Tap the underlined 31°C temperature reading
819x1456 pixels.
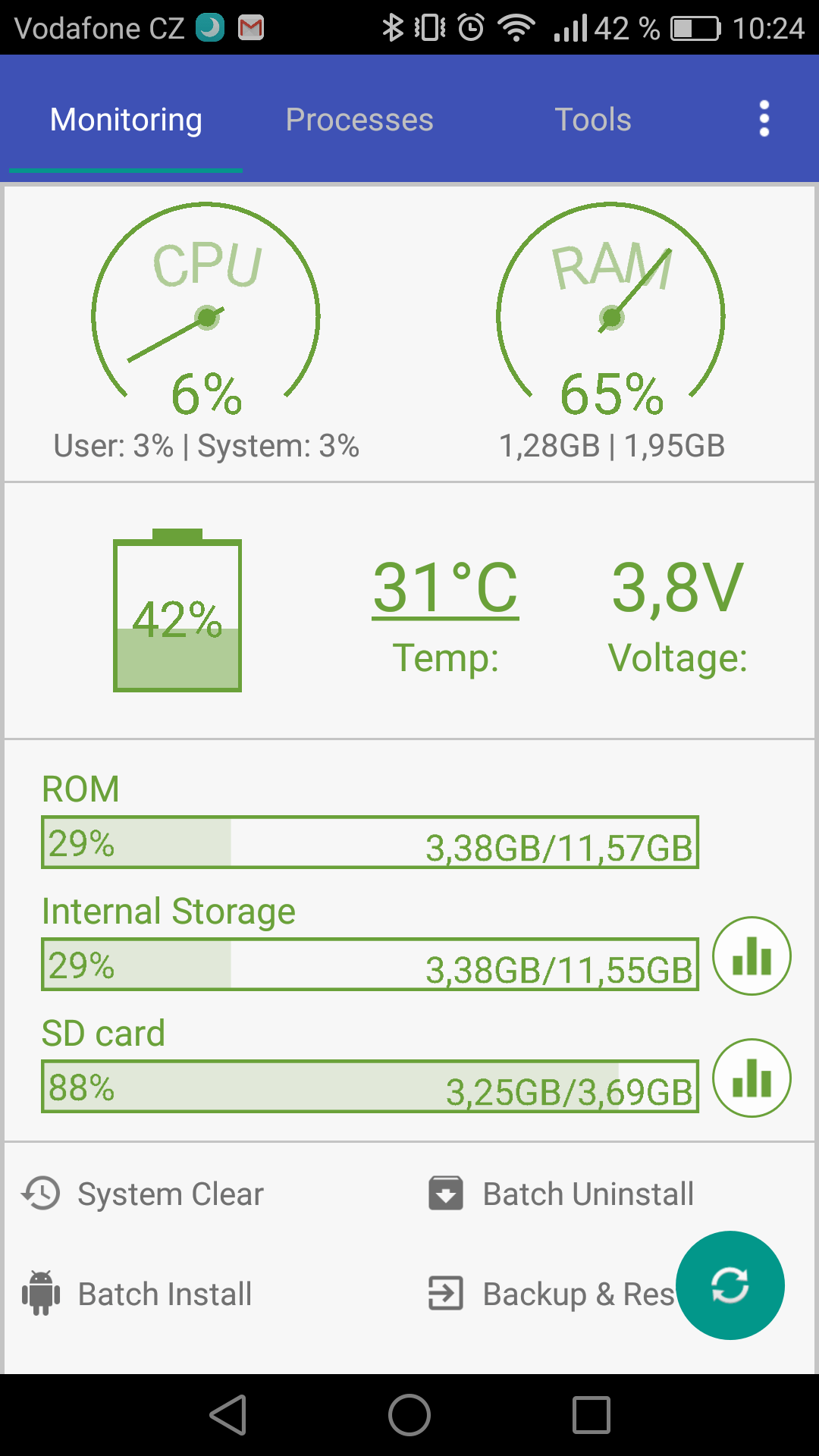coord(445,588)
